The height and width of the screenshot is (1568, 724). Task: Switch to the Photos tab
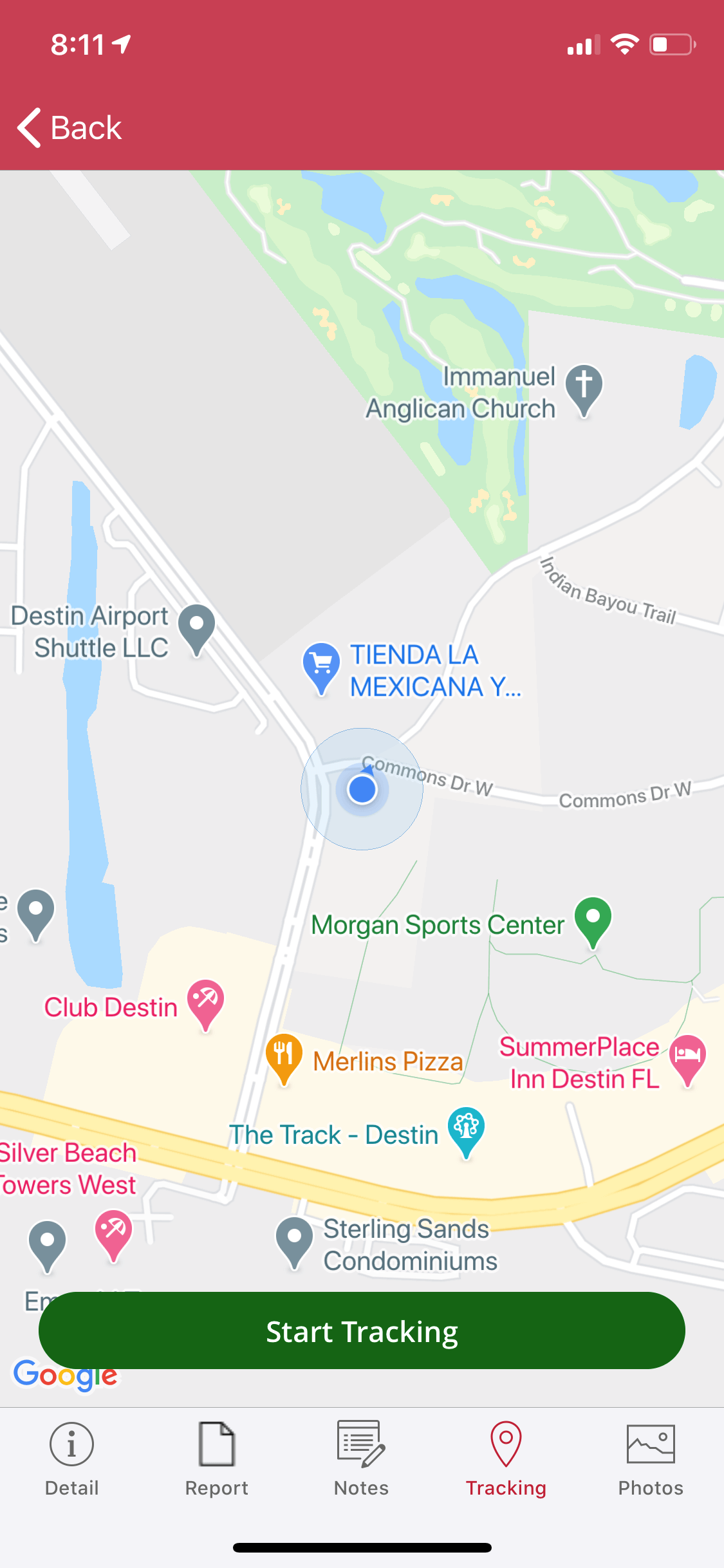tap(651, 1459)
